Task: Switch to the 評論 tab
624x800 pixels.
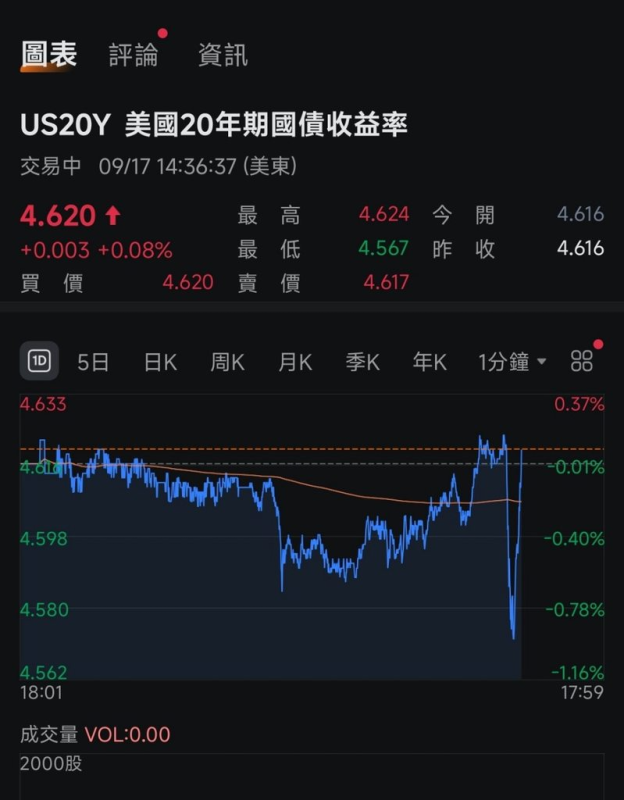Action: click(x=133, y=55)
